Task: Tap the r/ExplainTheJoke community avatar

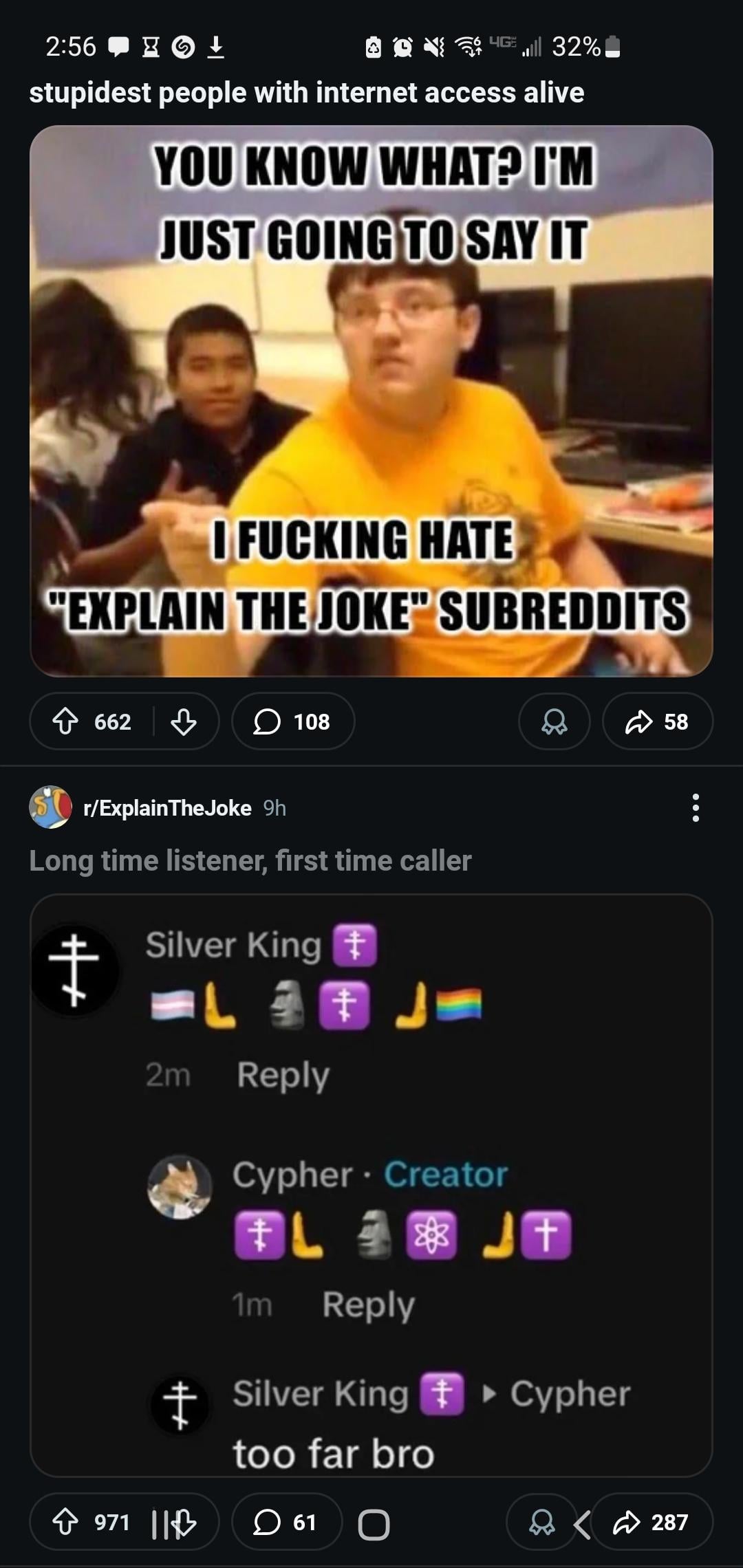Action: point(50,807)
